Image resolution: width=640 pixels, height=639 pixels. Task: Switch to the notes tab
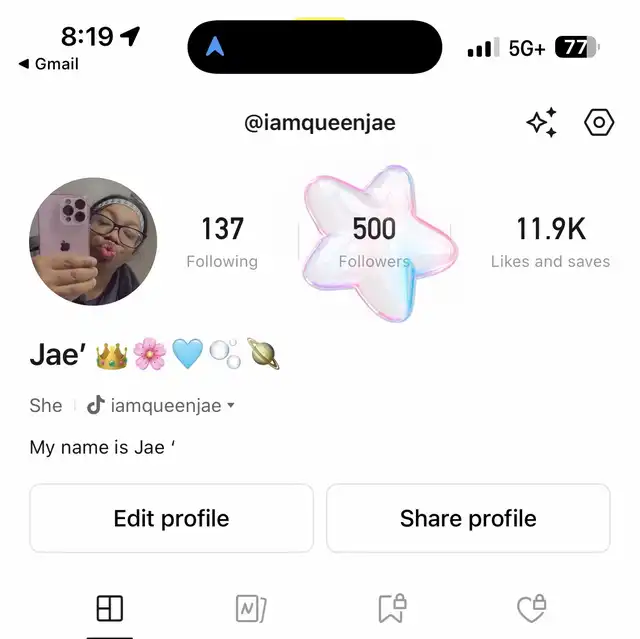tap(248, 608)
